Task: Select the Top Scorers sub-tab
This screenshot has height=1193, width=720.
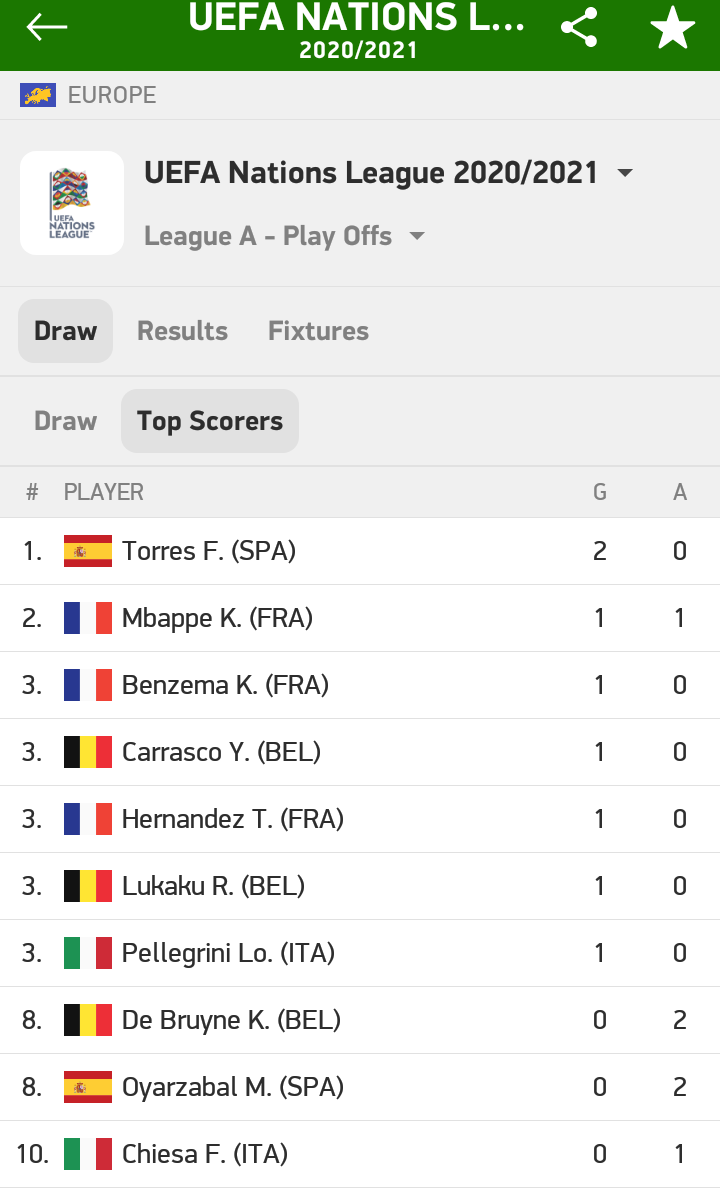Action: (210, 421)
